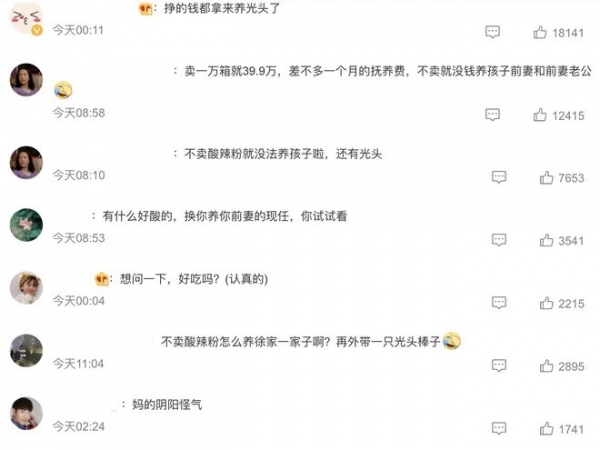Reply to the comment posted 今天08:53
This screenshot has height=450, width=600.
499,240
